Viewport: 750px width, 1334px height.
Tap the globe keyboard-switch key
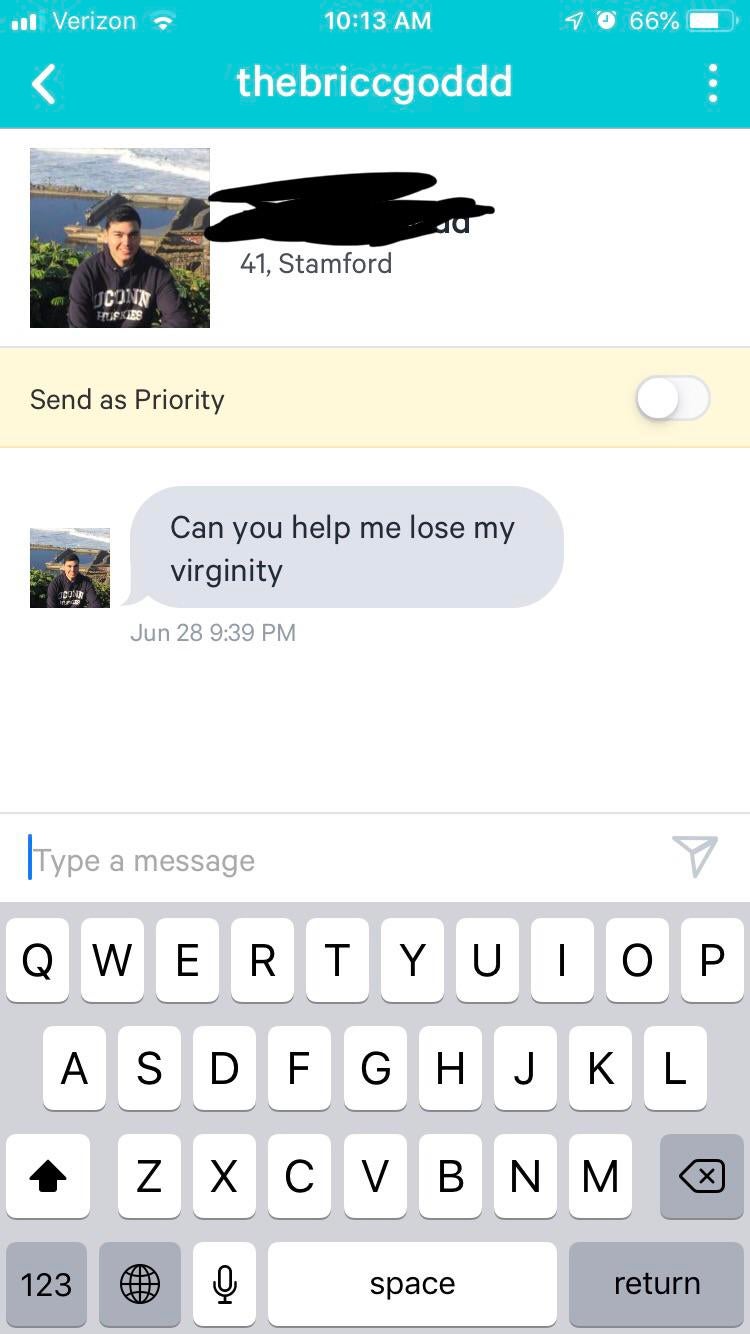(139, 1284)
